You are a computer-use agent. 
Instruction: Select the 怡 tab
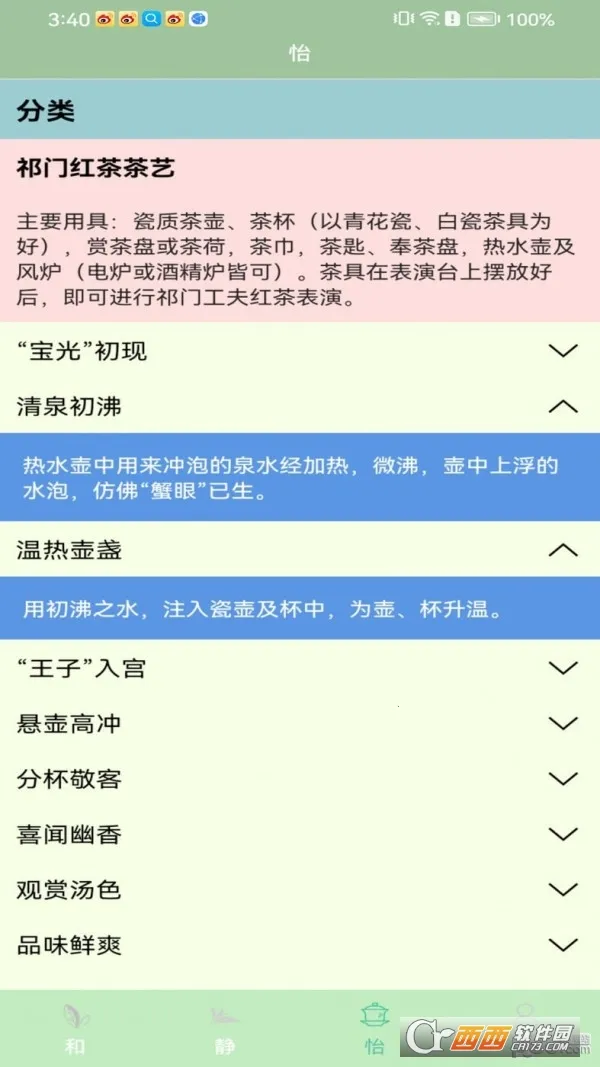(374, 1029)
